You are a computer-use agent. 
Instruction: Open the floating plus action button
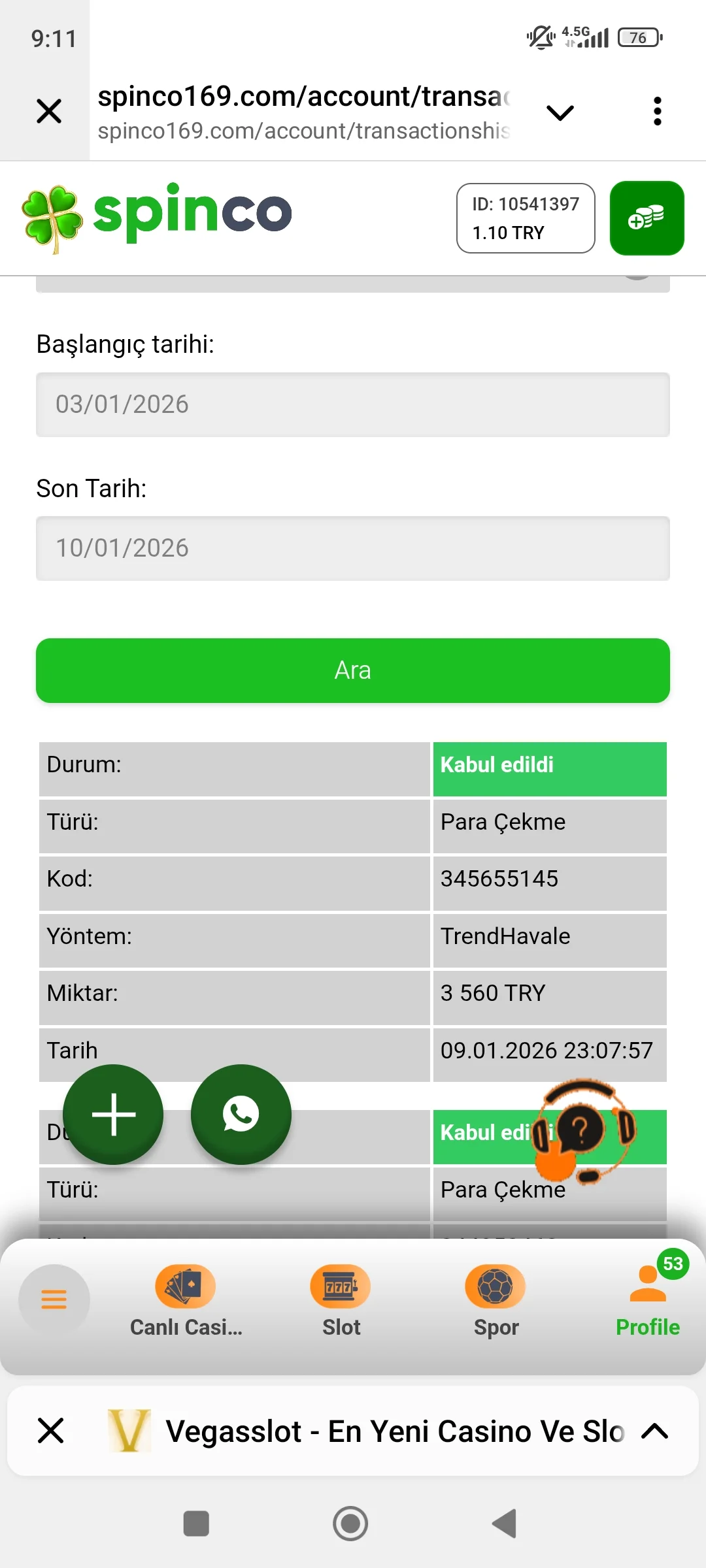tap(113, 1115)
